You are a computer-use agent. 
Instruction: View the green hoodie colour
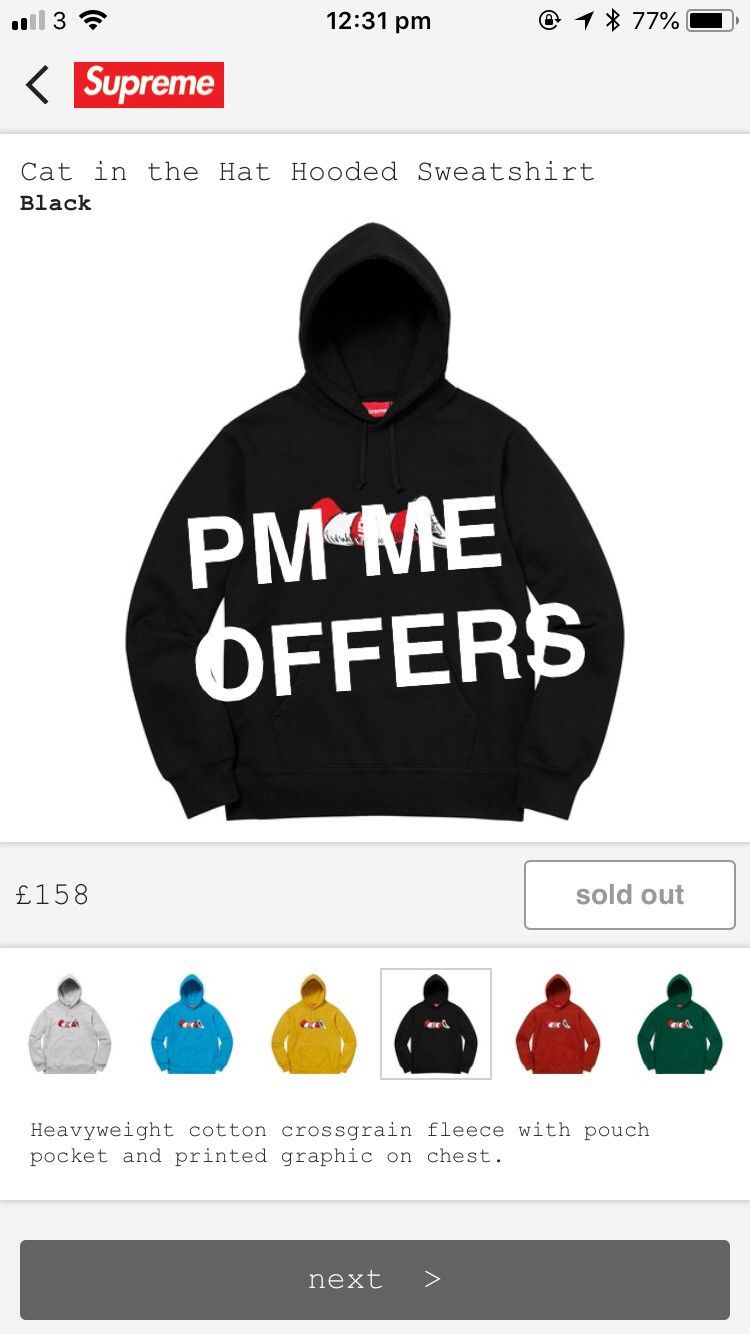(680, 1024)
